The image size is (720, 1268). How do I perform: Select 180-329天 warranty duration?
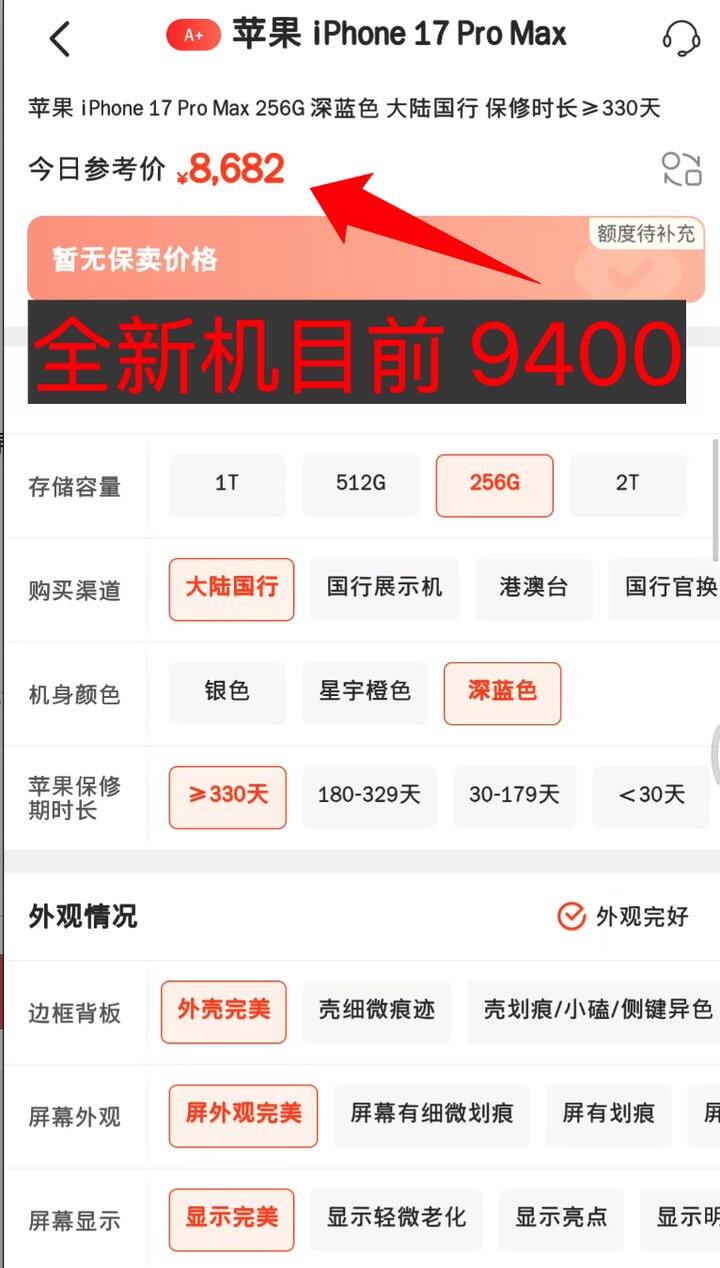(369, 797)
